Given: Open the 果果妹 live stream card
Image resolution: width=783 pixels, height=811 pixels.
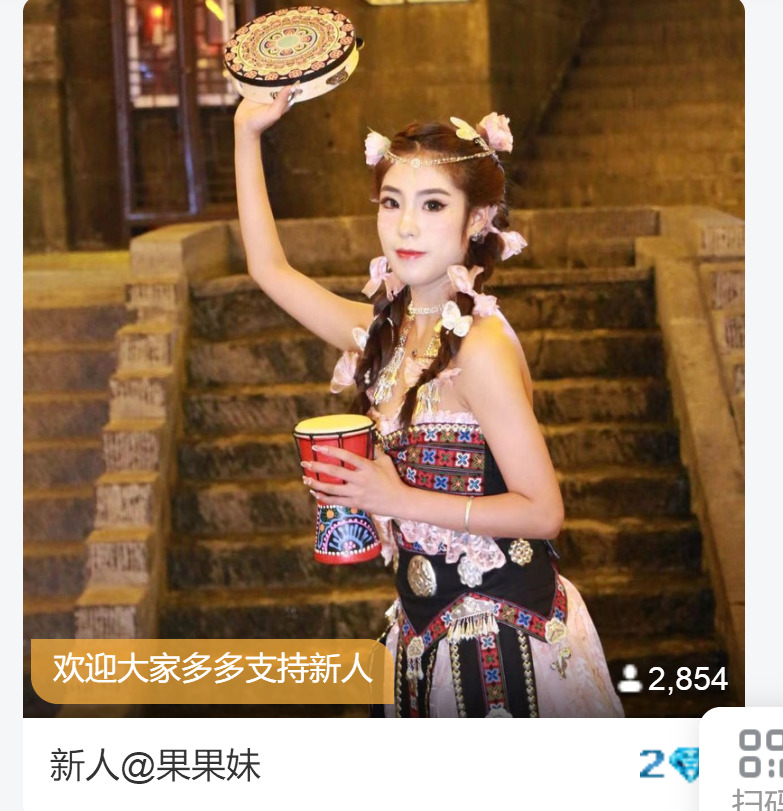Looking at the screenshot, I should (384, 360).
